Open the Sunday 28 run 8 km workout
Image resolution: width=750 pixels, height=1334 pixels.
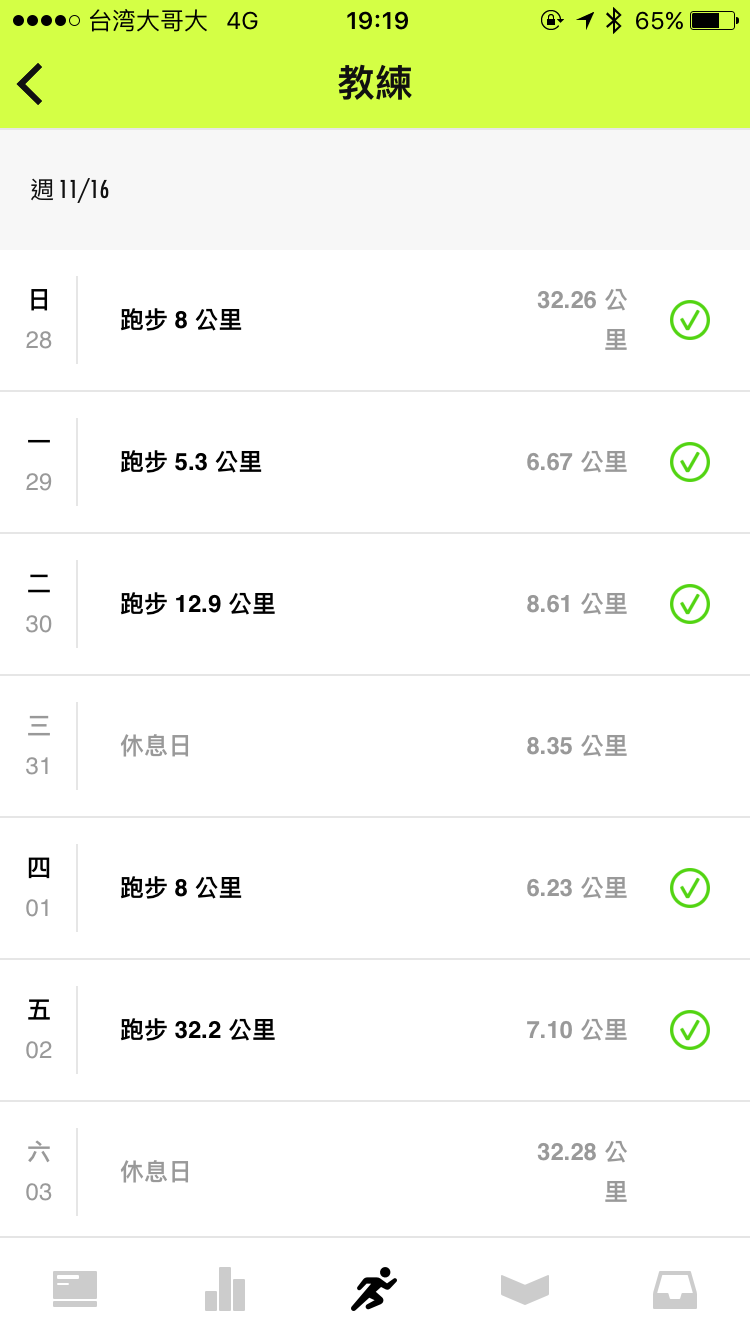click(375, 320)
